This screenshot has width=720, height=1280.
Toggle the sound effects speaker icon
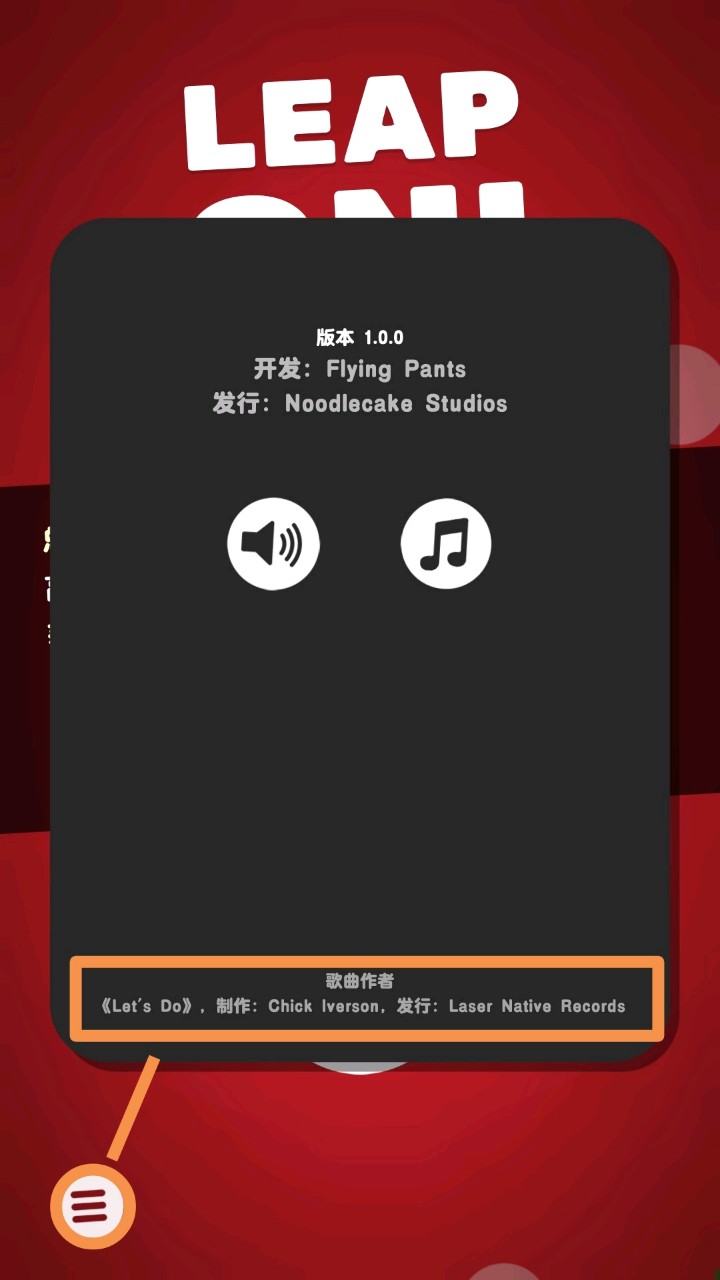[x=273, y=544]
